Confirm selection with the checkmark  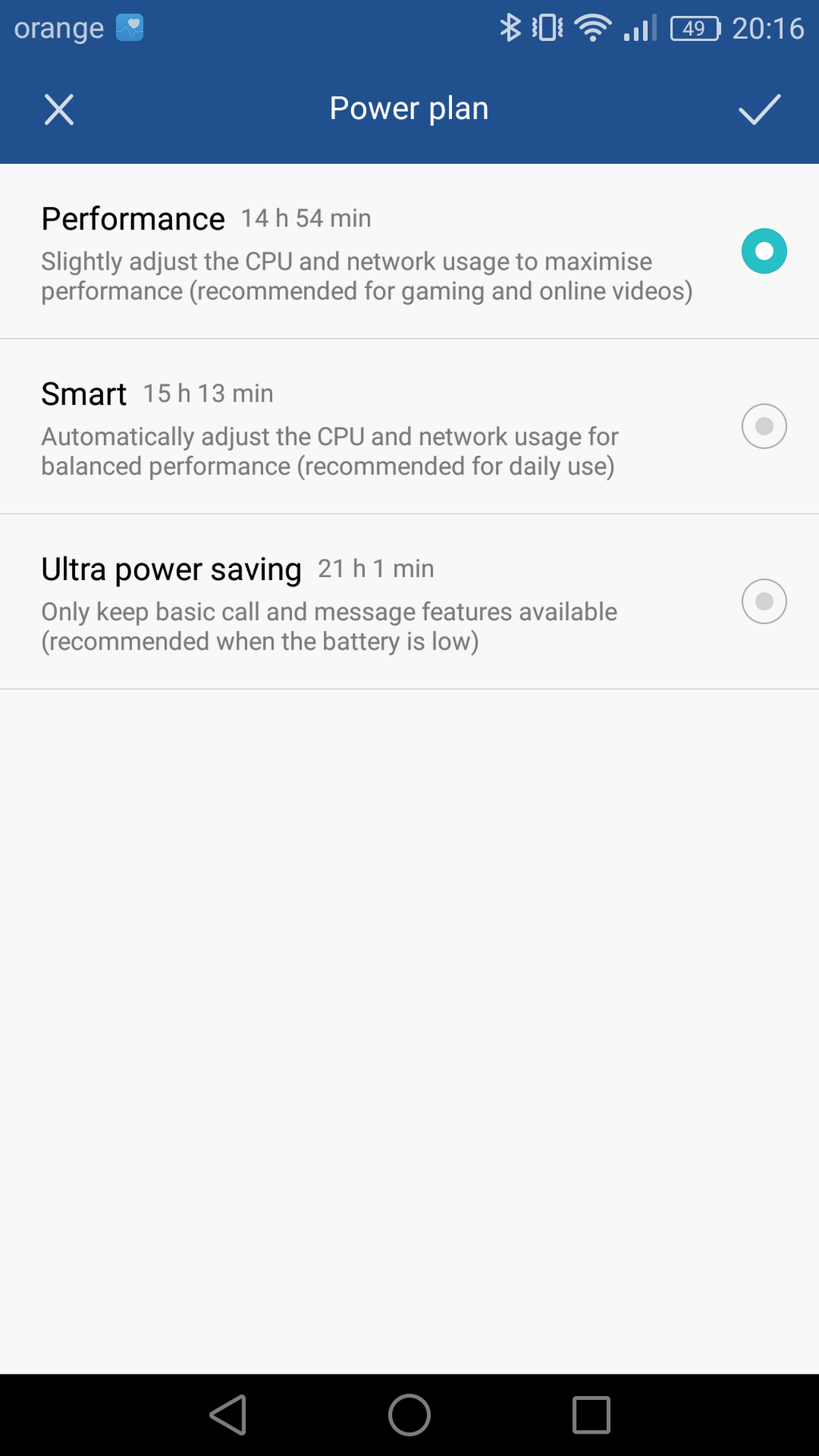(x=759, y=110)
